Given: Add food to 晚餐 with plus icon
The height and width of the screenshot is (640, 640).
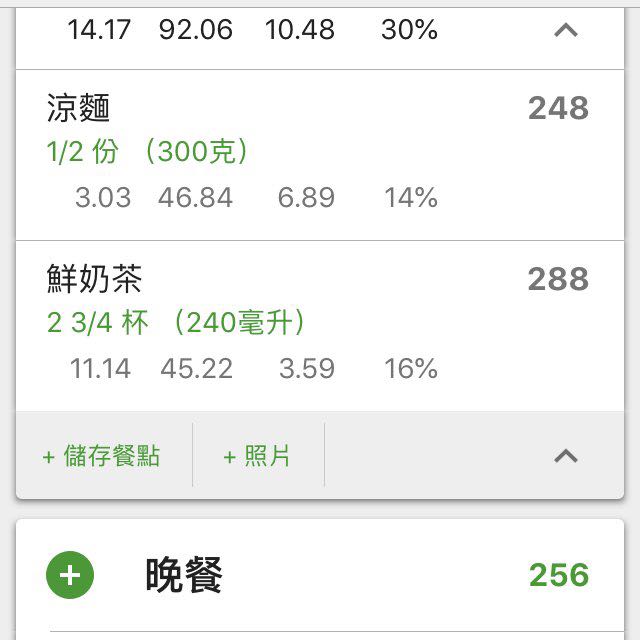Looking at the screenshot, I should pyautogui.click(x=70, y=575).
